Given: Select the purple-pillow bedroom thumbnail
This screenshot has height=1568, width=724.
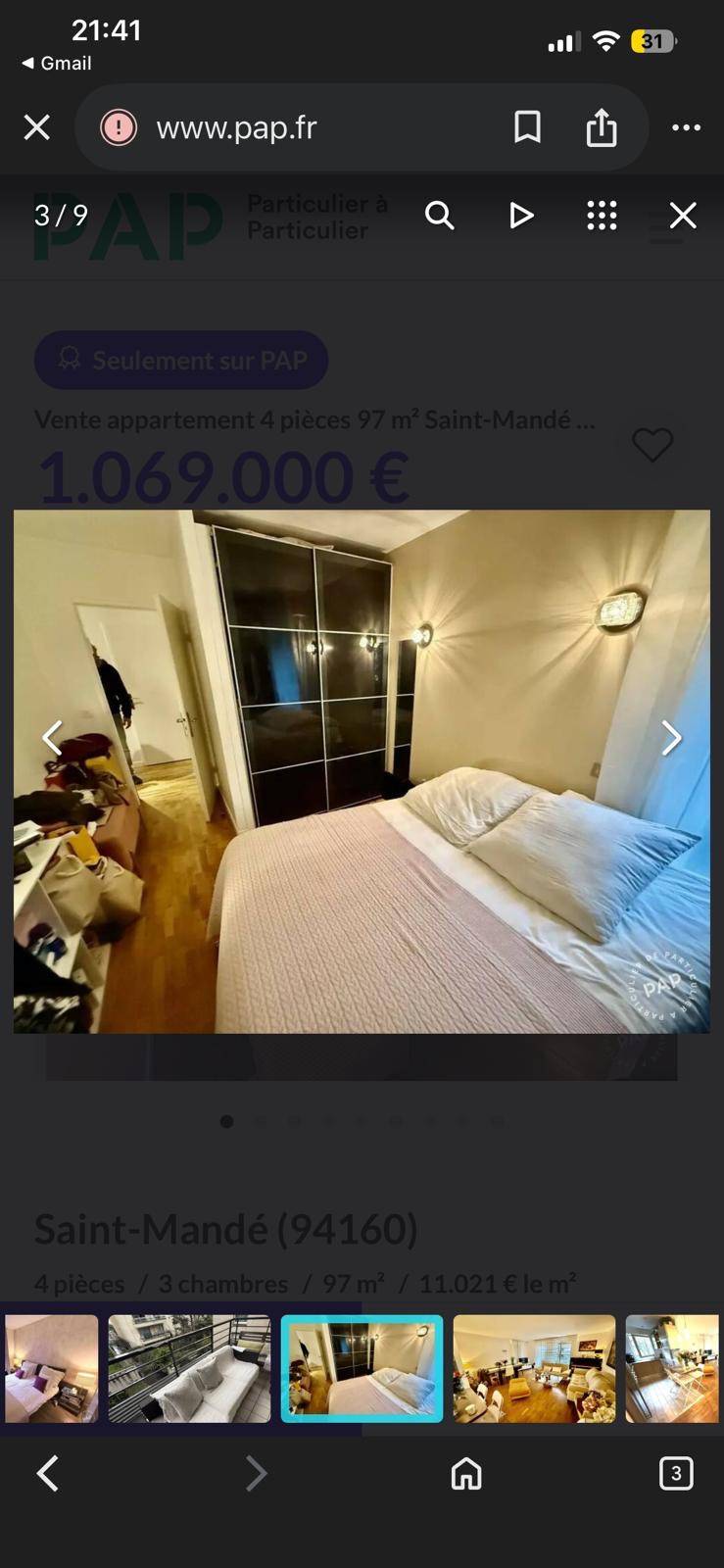Looking at the screenshot, I should [x=51, y=1369].
